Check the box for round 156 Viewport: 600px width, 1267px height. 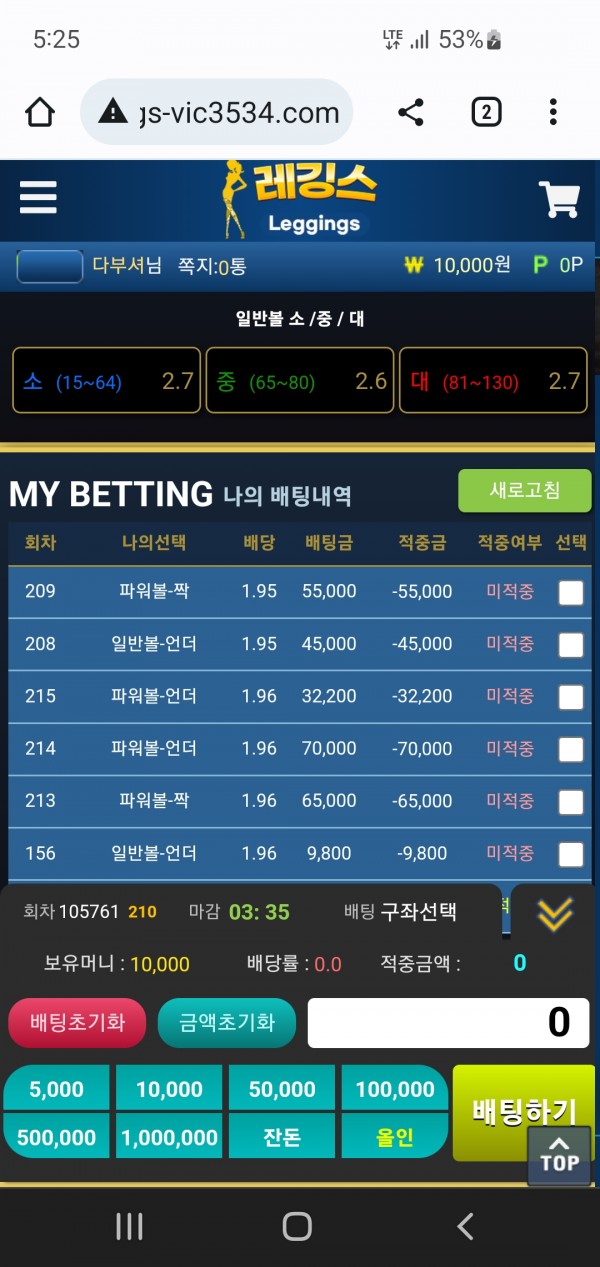pos(570,854)
